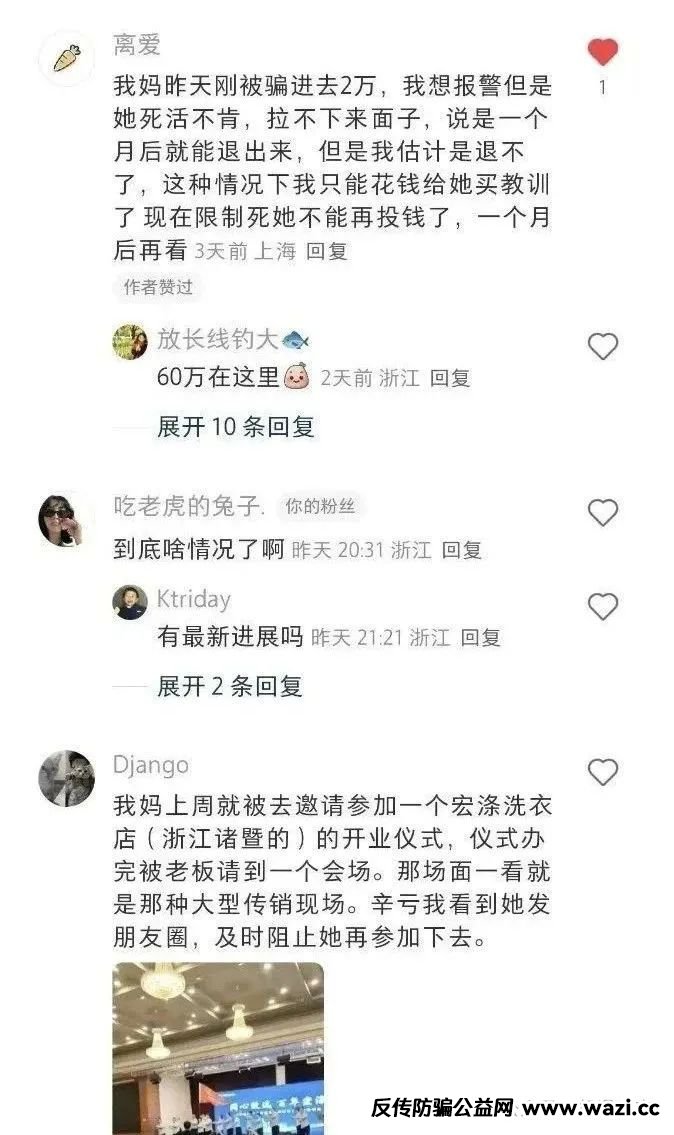Like Django's comment

pyautogui.click(x=602, y=772)
